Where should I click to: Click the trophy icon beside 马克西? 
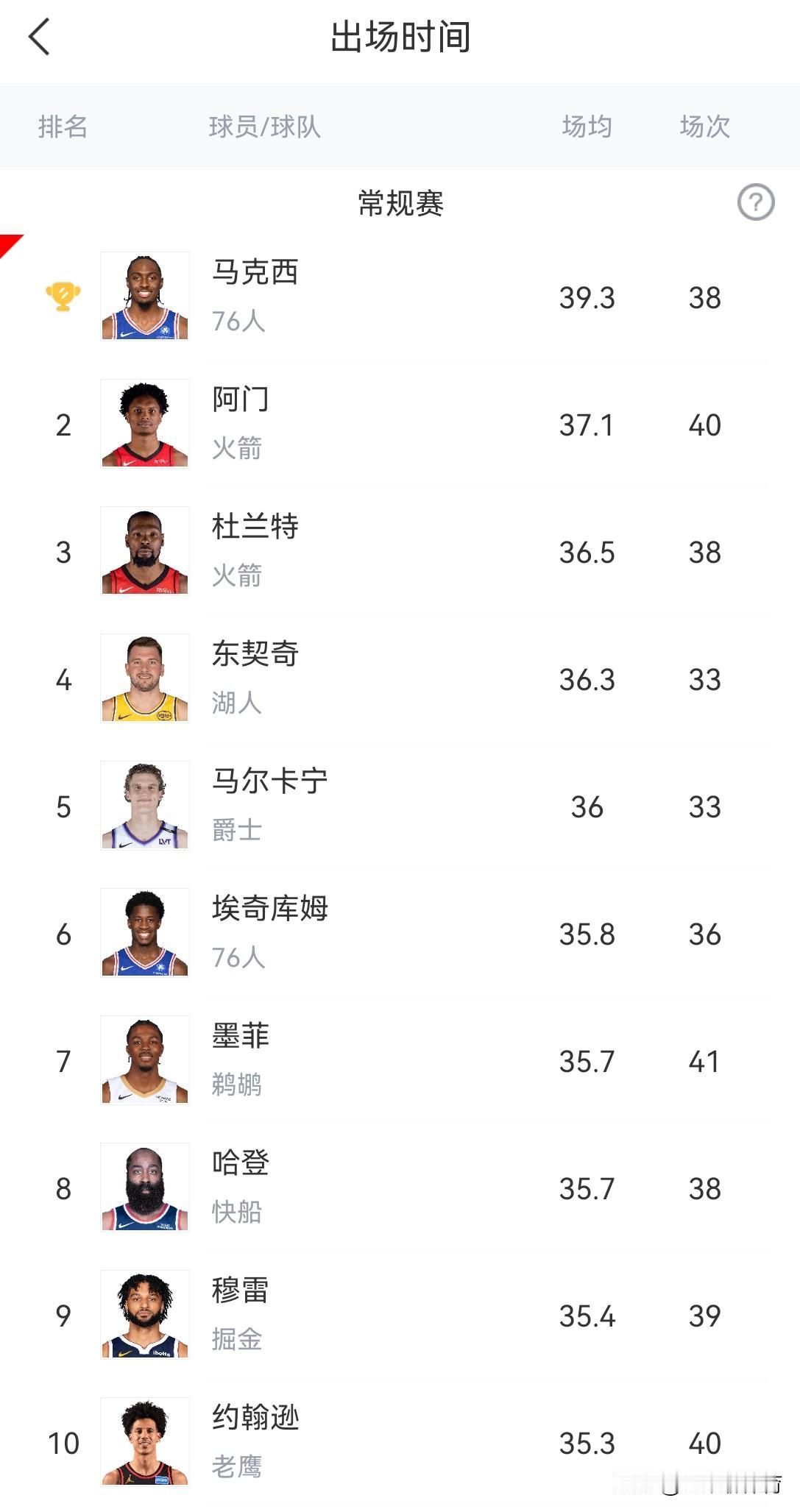click(63, 296)
